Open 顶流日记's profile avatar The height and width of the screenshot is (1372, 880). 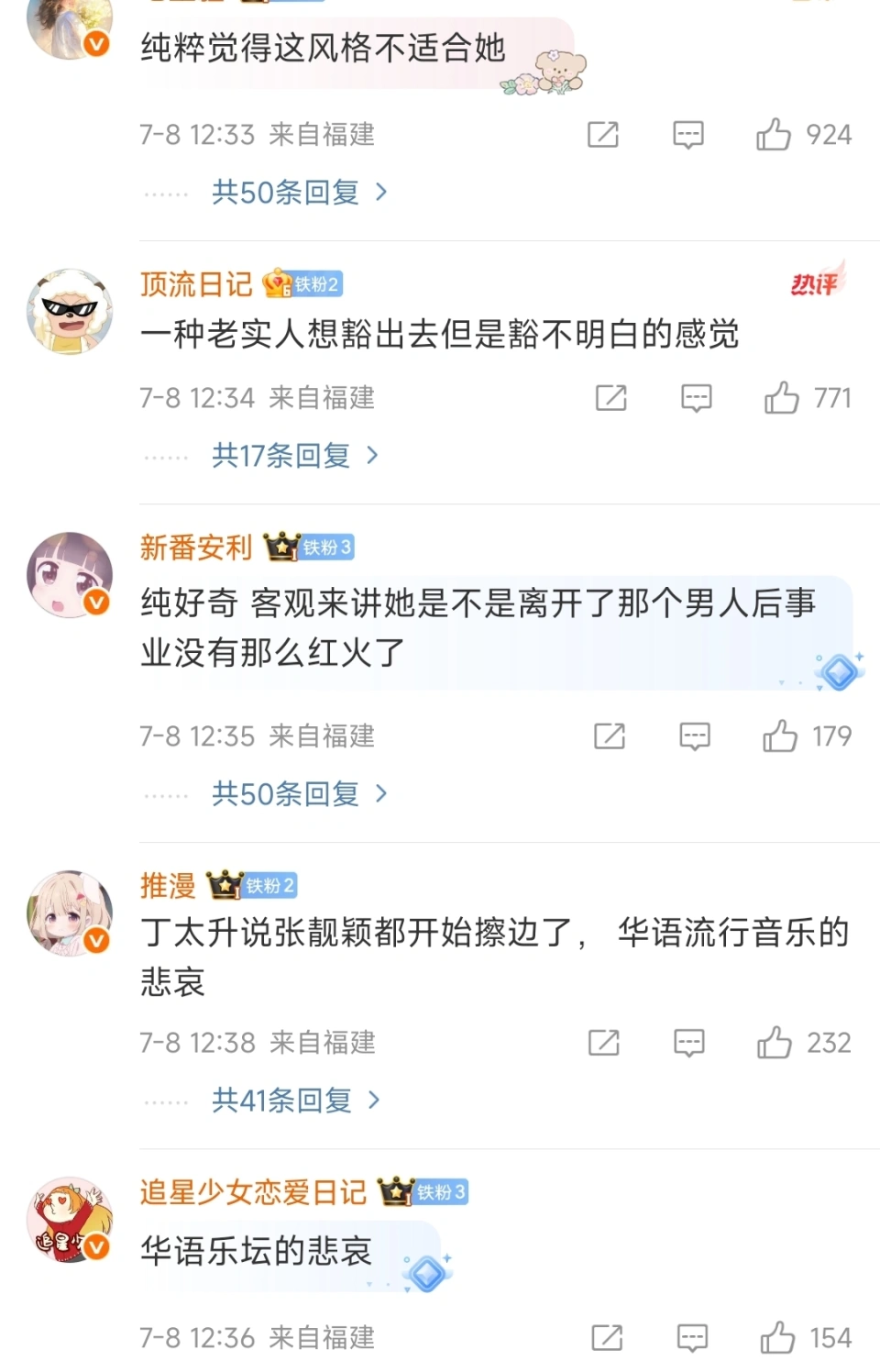70,312
